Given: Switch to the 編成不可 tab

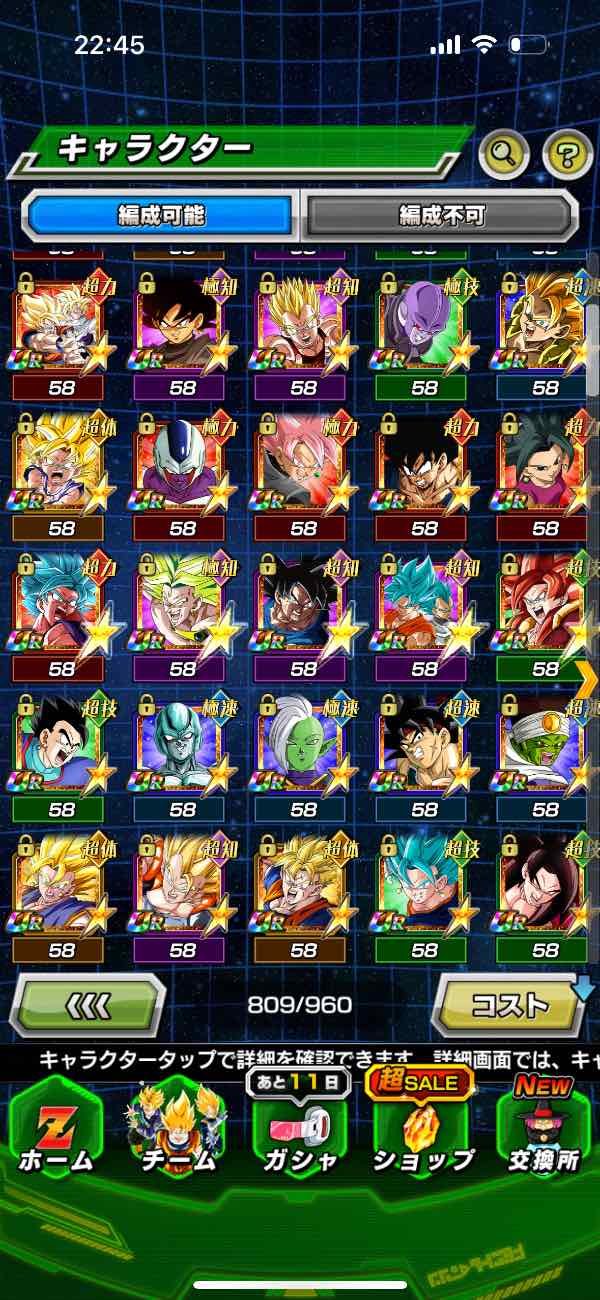Looking at the screenshot, I should pyautogui.click(x=441, y=215).
